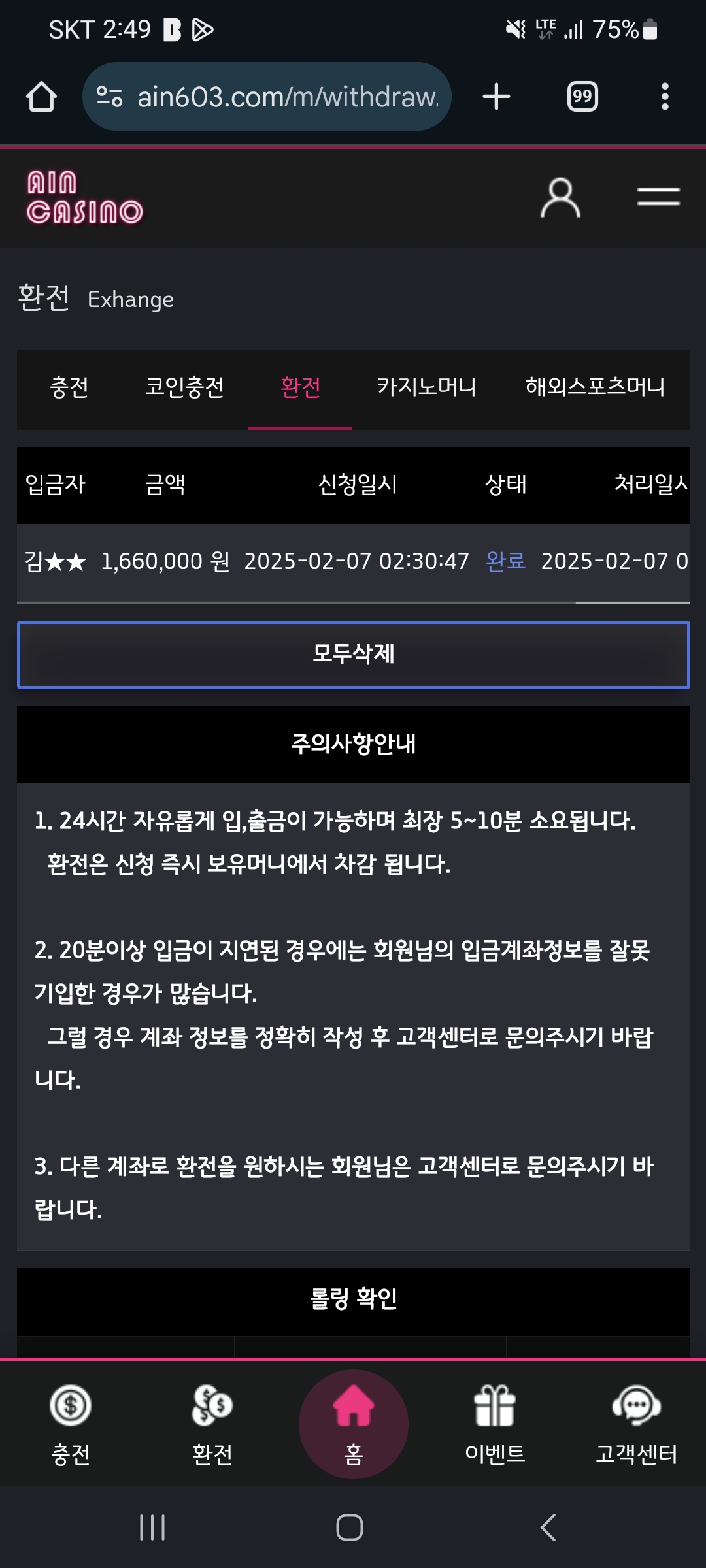Open 고객센터 customer support

click(x=636, y=1424)
